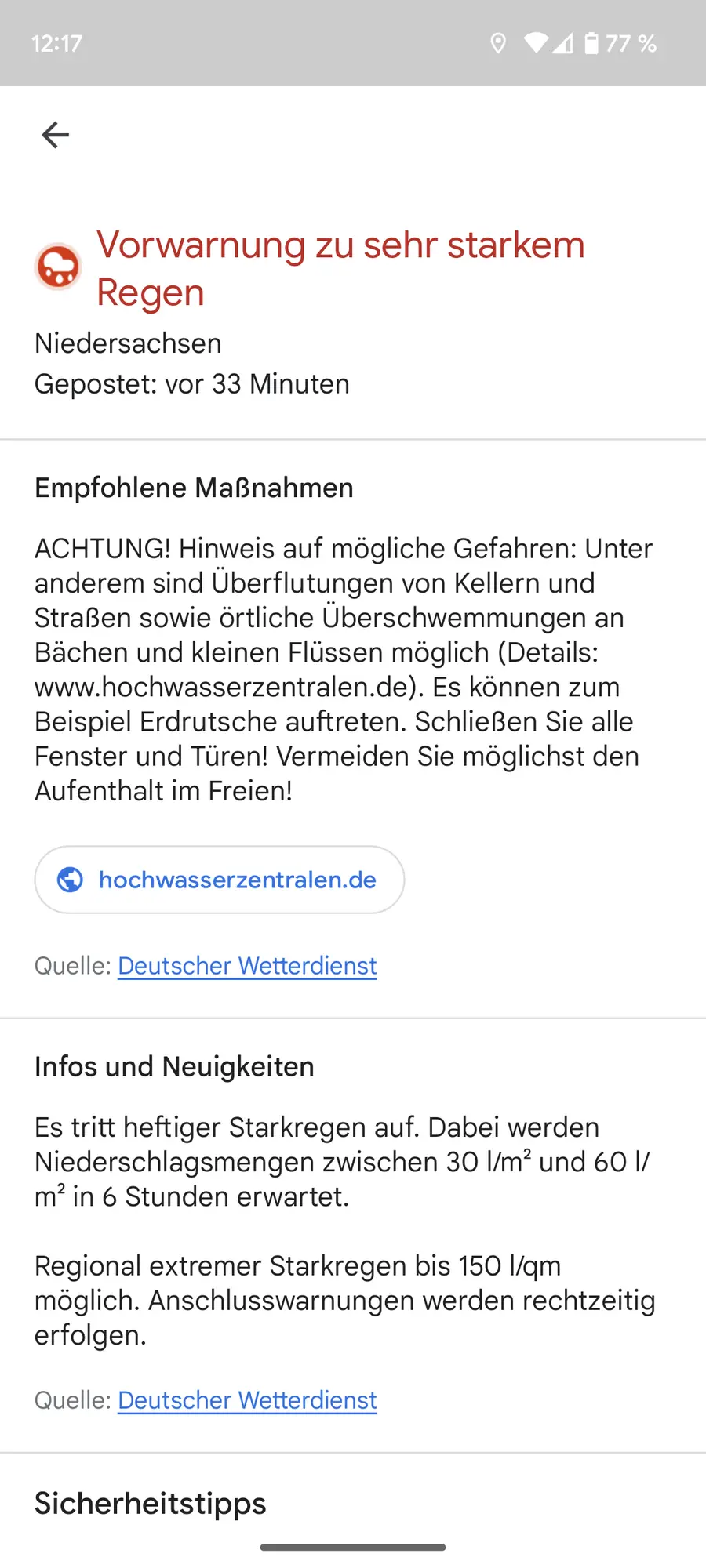
Task: Open the hochwasserzentralen.de chip
Action: (x=220, y=880)
